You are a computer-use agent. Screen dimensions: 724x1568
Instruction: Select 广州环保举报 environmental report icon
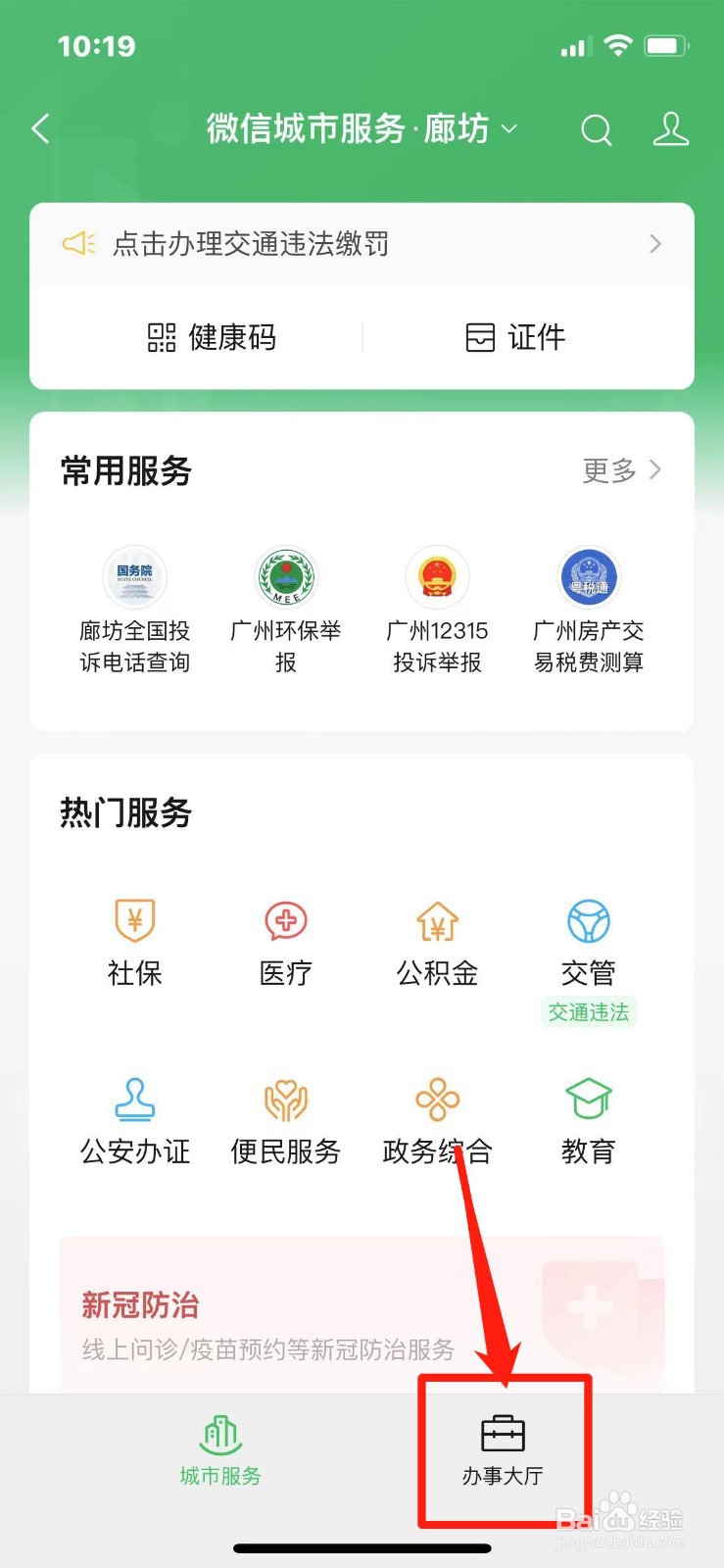pyautogui.click(x=285, y=608)
